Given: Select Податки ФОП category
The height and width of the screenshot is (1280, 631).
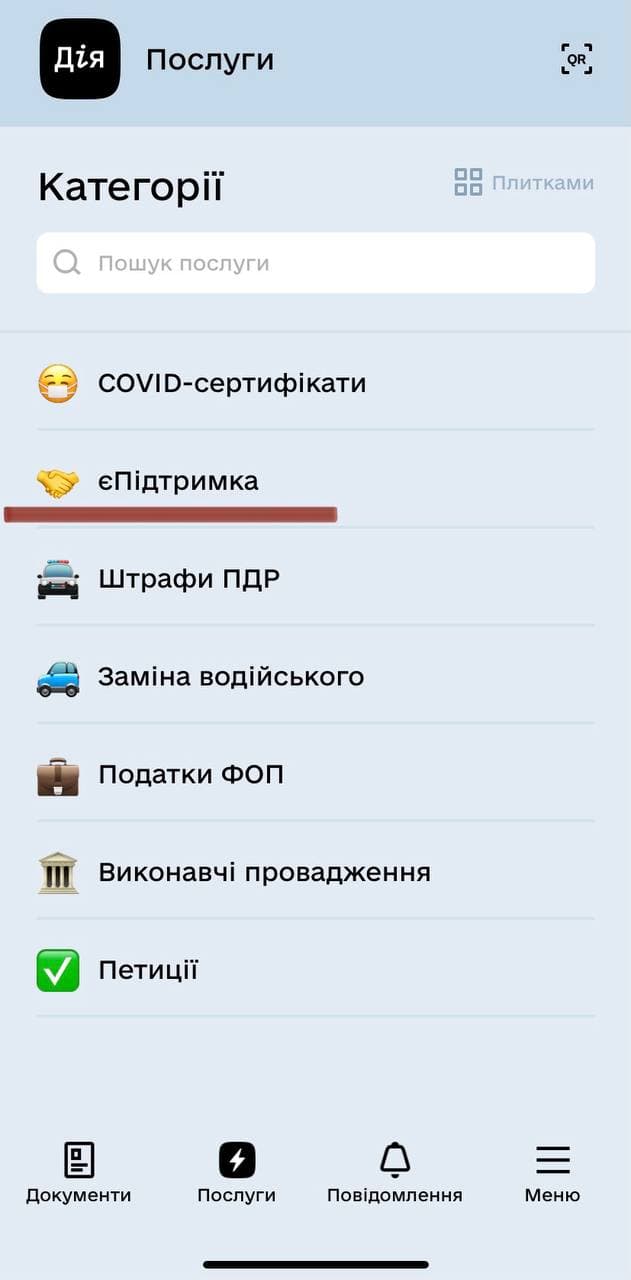Looking at the screenshot, I should click(x=191, y=775).
